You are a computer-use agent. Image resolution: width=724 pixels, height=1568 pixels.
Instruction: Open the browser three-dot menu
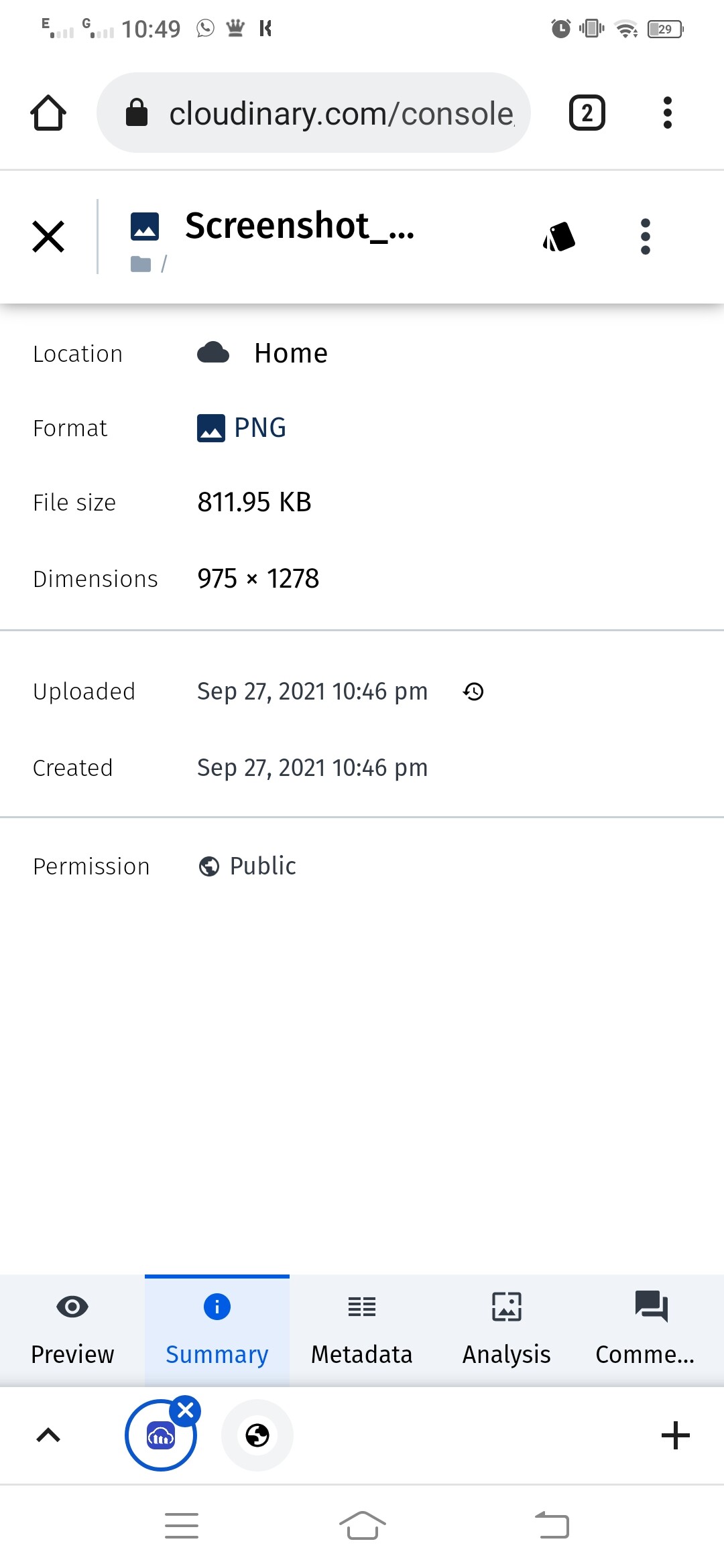pos(667,113)
